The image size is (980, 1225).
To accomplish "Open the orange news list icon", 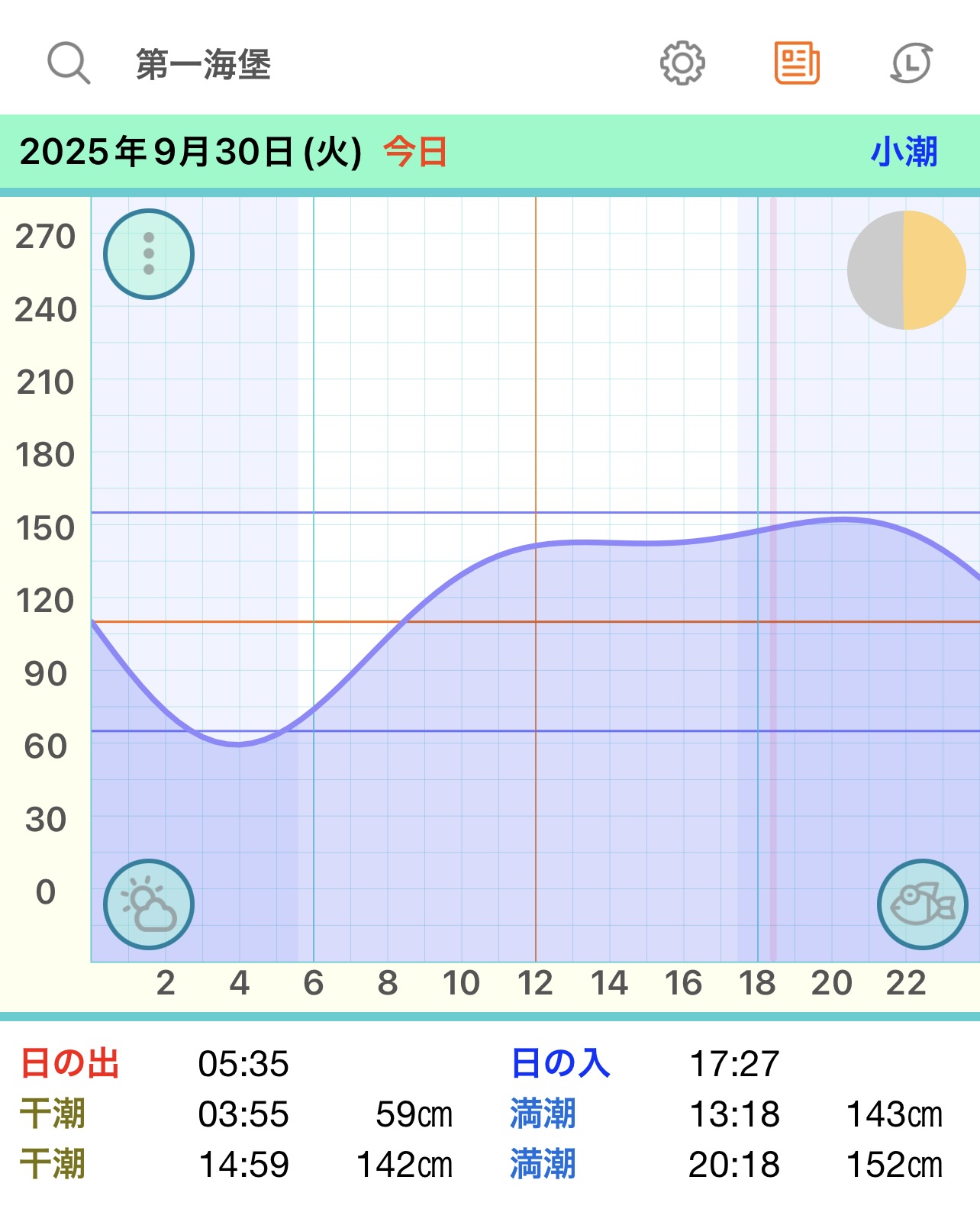I will tap(797, 63).
